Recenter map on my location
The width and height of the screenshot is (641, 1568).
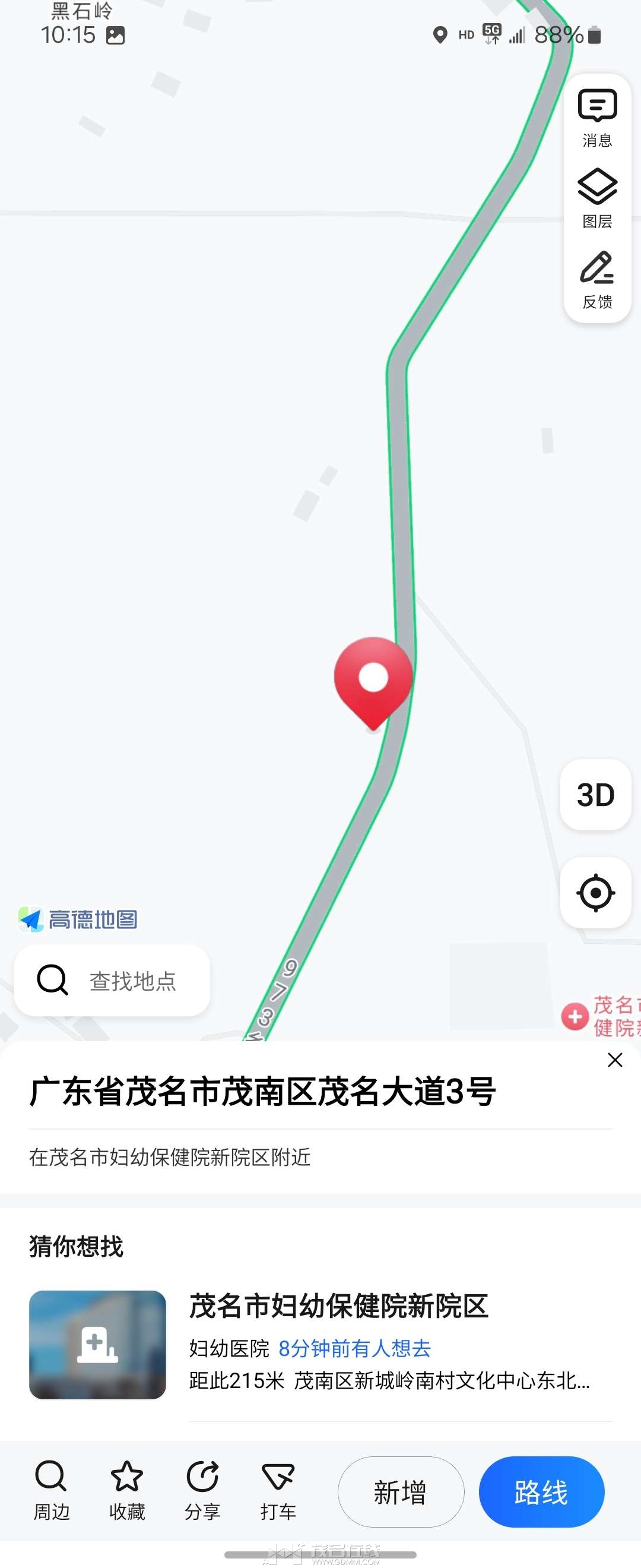click(x=595, y=892)
